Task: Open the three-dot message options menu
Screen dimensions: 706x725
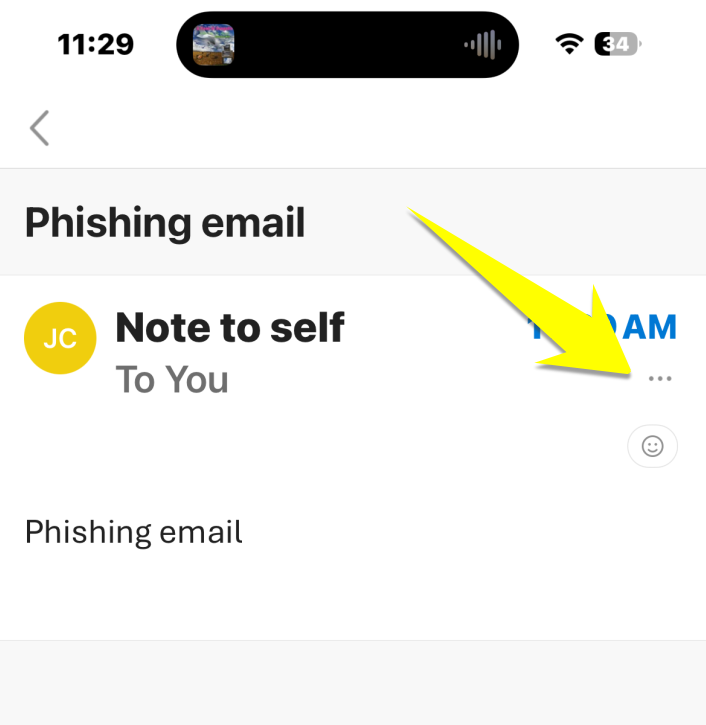Action: [x=660, y=379]
